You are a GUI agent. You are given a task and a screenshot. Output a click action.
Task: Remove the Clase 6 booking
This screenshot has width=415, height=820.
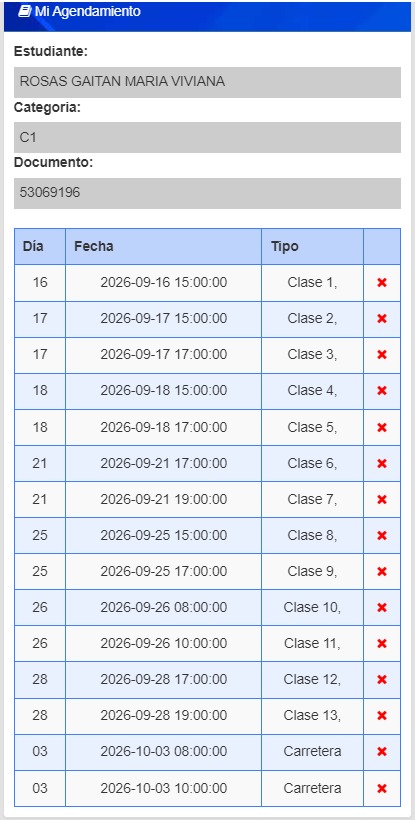(382, 463)
